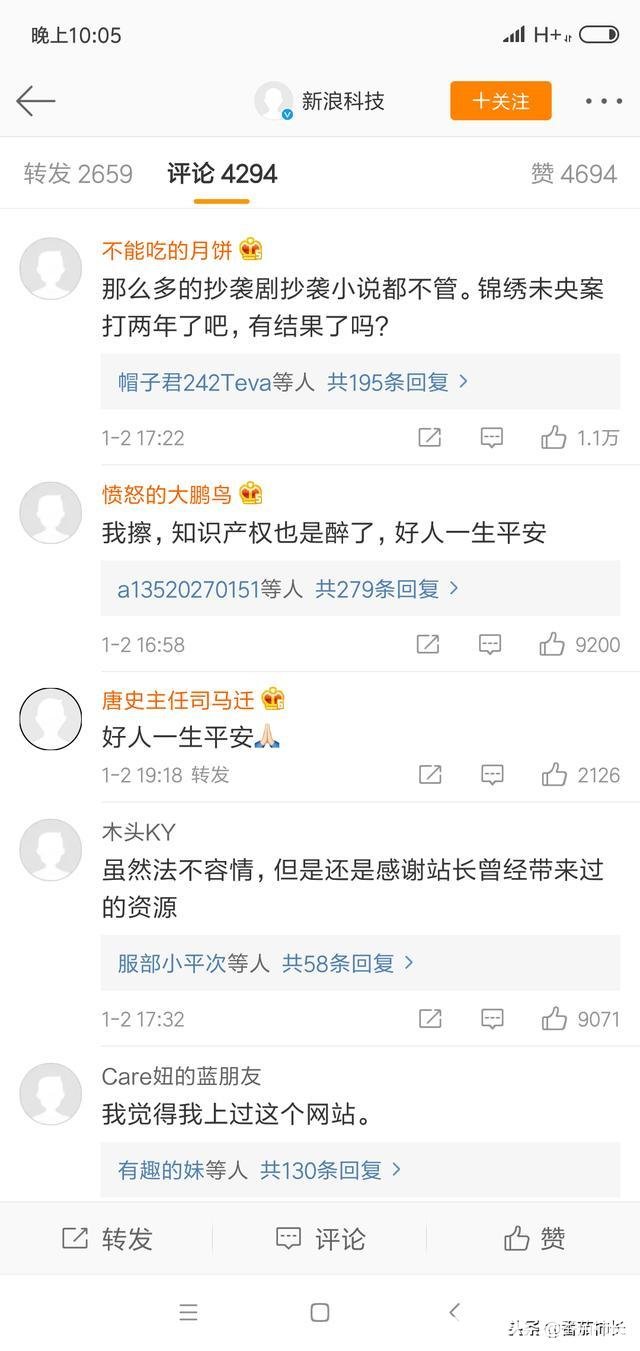Screen dimensions: 640x1351
Task: Like 愤怒的大鹏鸟's comment
Action: click(x=580, y=644)
